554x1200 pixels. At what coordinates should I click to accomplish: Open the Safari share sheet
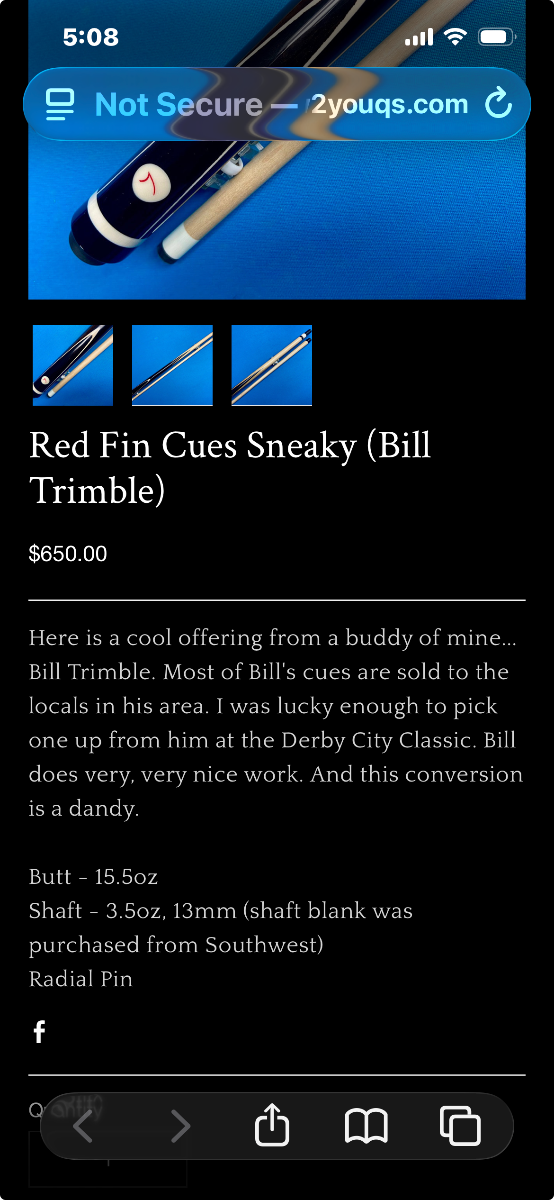[271, 1125]
